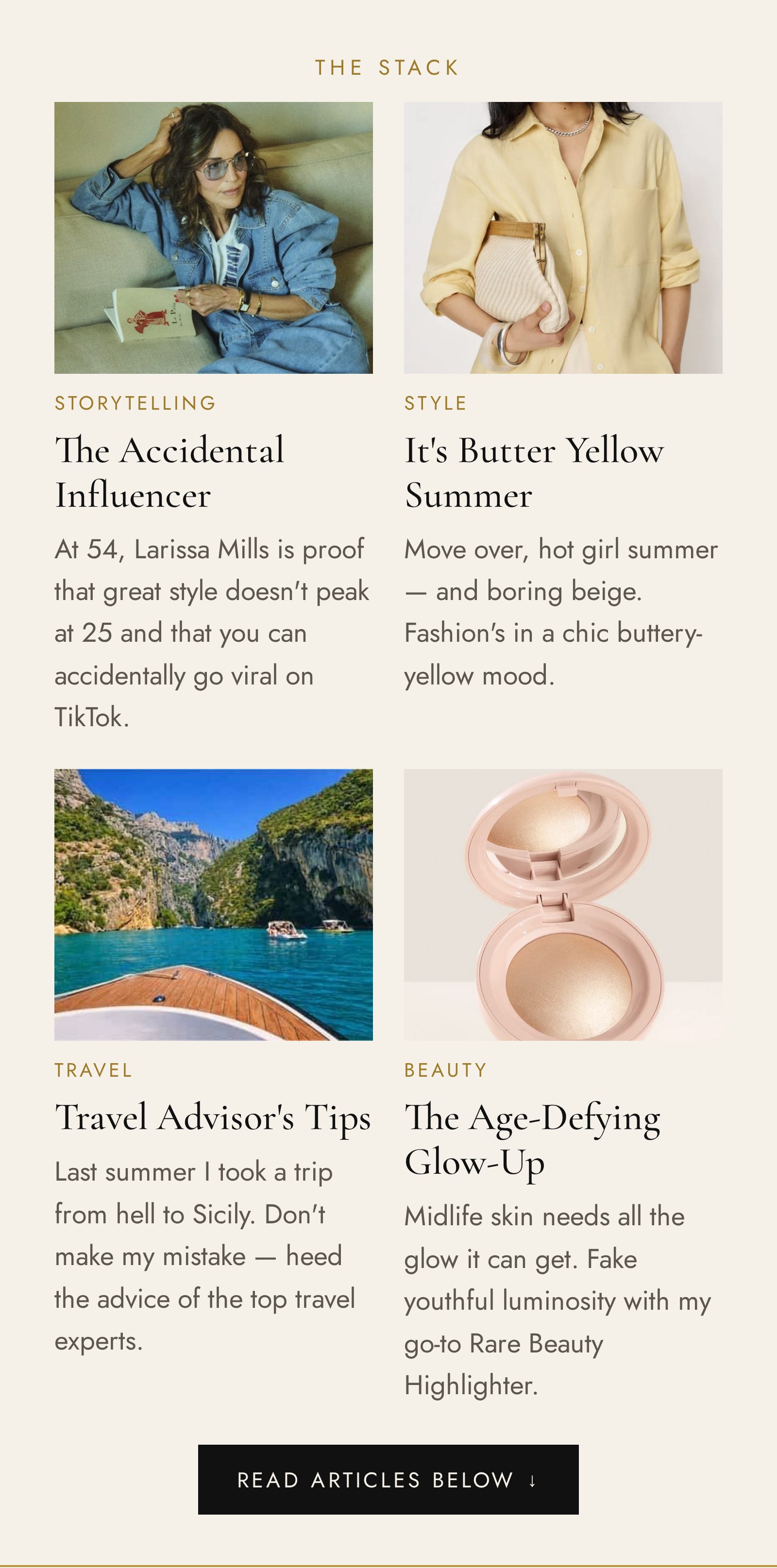Open the 'Travel Advisor's Tips' headline
The width and height of the screenshot is (777, 1568).
coord(213,1118)
